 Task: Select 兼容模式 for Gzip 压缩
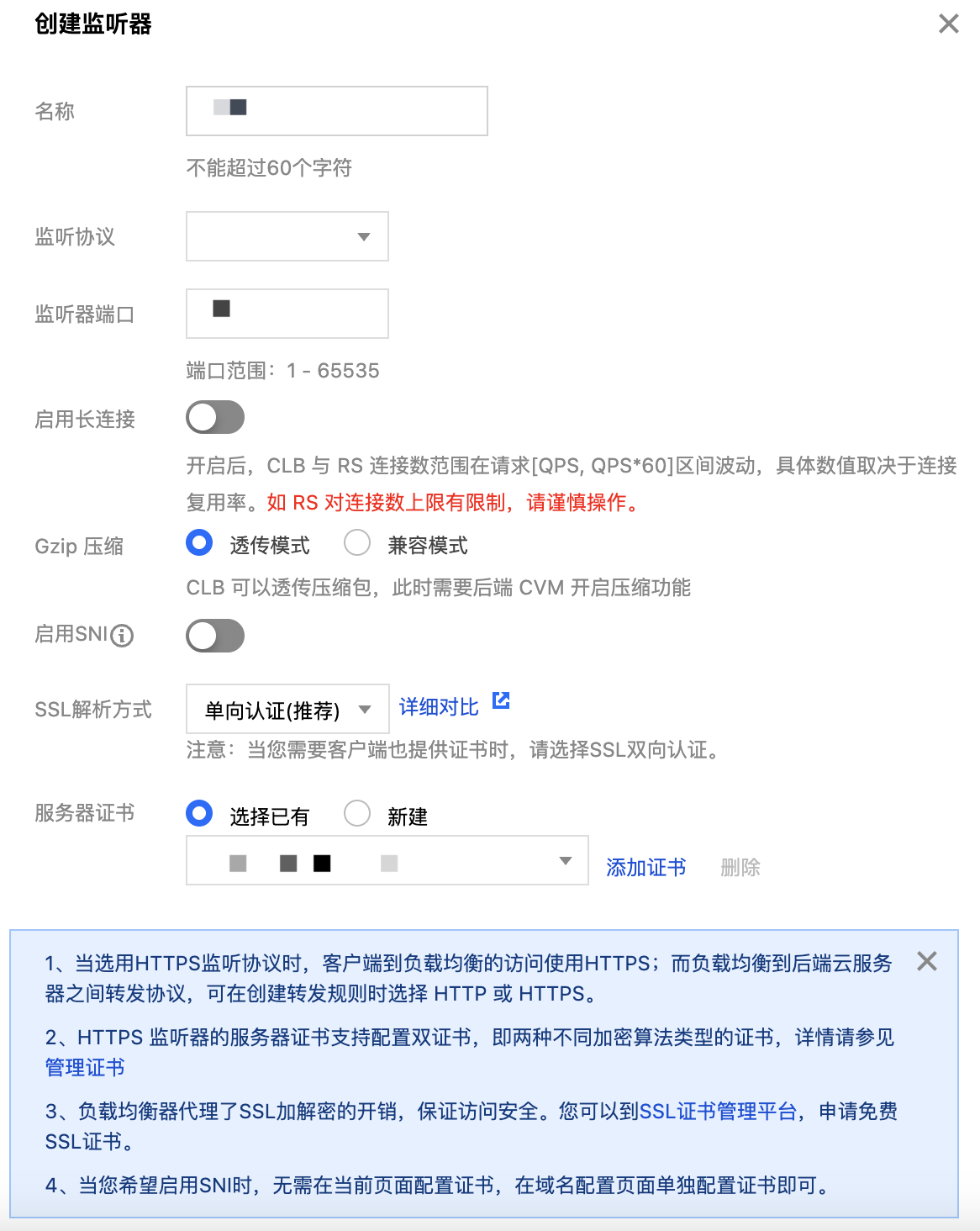357,543
